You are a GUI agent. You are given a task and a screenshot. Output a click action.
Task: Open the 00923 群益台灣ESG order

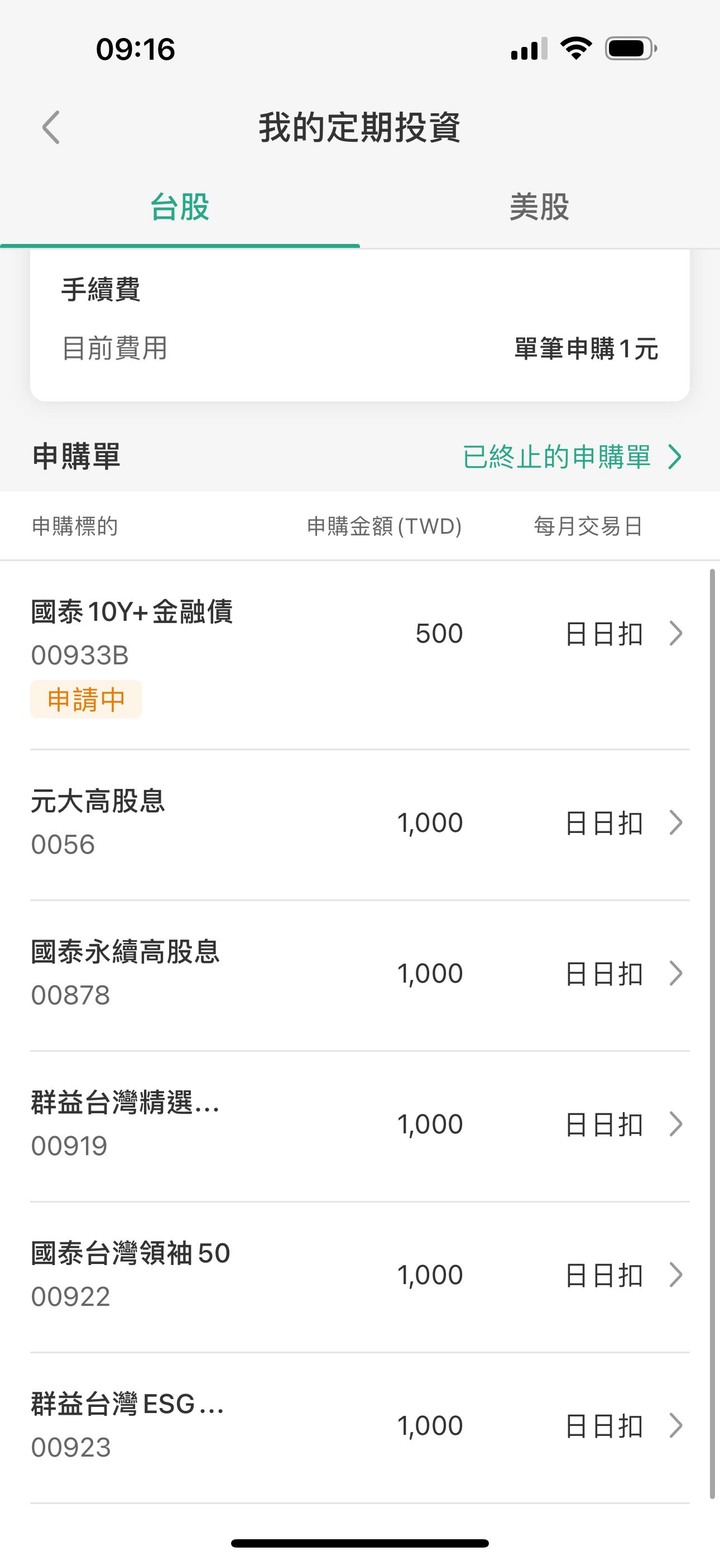(360, 1428)
